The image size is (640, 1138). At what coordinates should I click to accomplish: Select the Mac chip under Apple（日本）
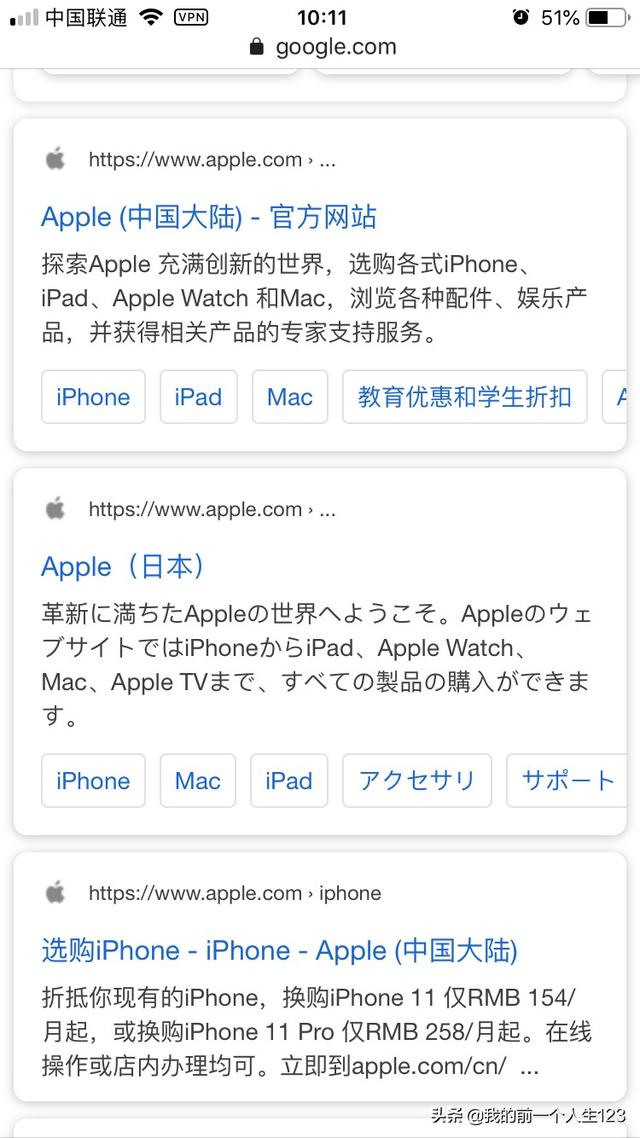pos(197,780)
